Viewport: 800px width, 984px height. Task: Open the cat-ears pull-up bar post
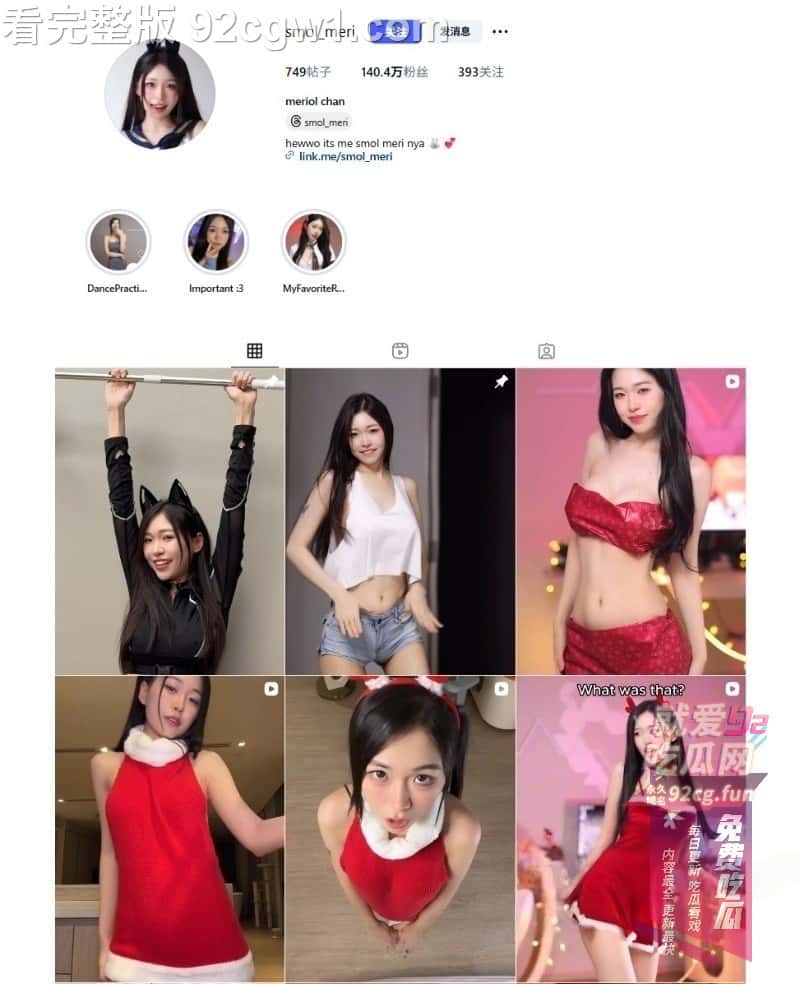pyautogui.click(x=170, y=521)
